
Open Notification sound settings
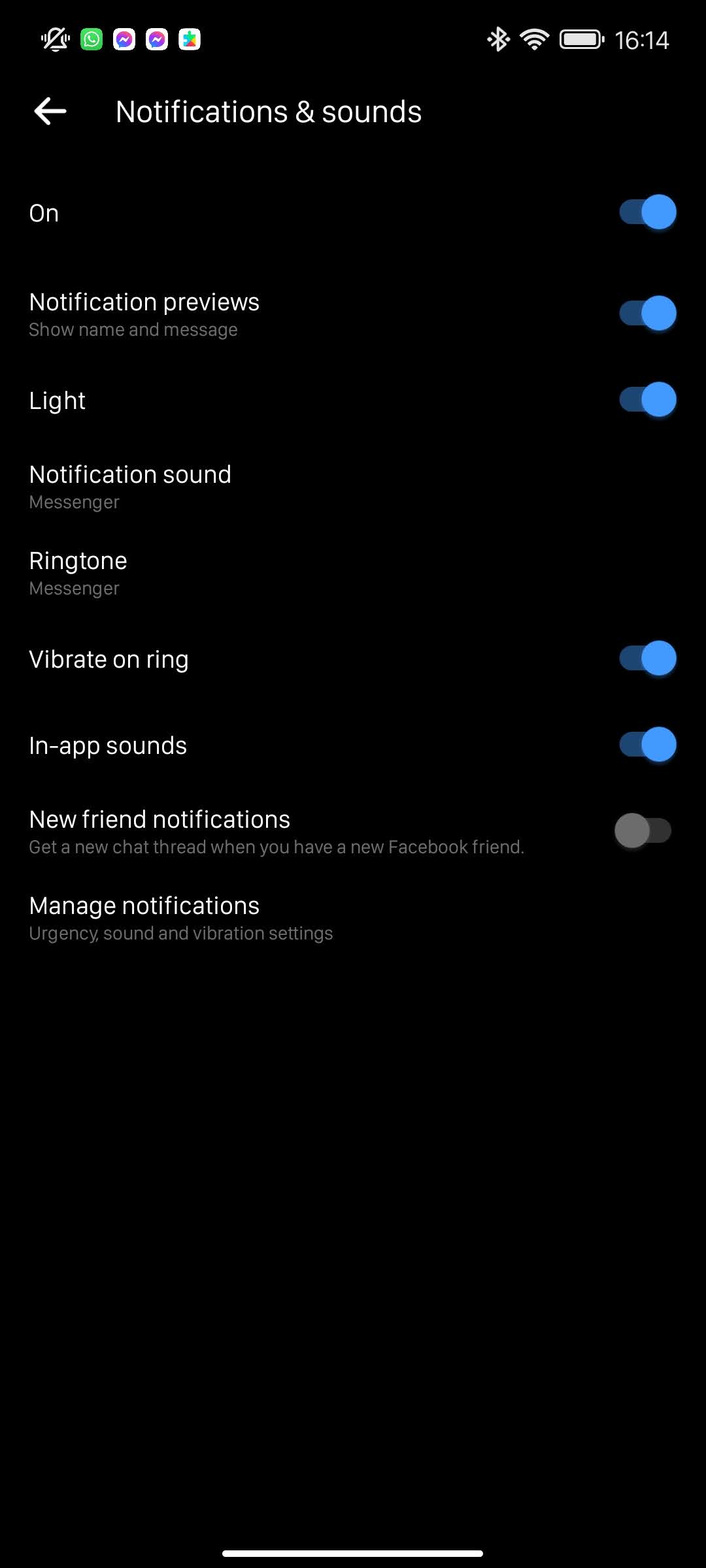click(353, 487)
